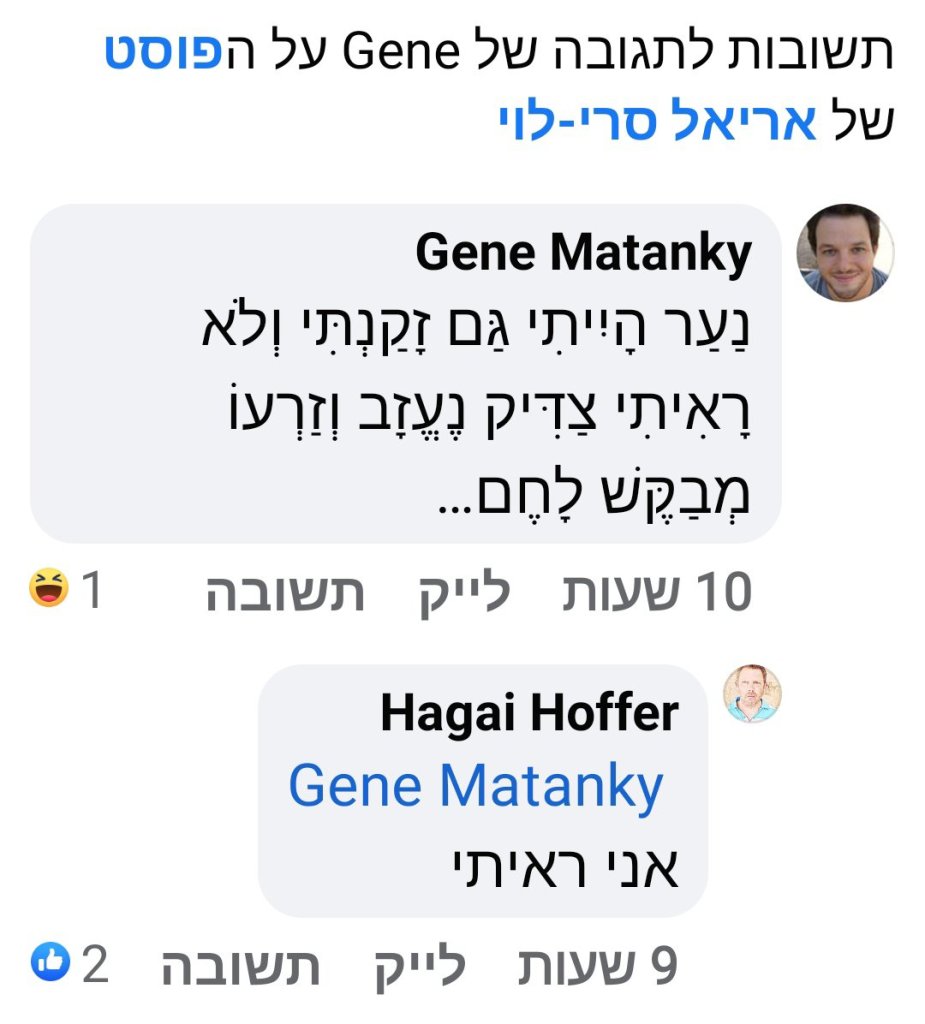Open Gene Matanky's profile picture
The width and height of the screenshot is (925, 1024).
click(845, 253)
